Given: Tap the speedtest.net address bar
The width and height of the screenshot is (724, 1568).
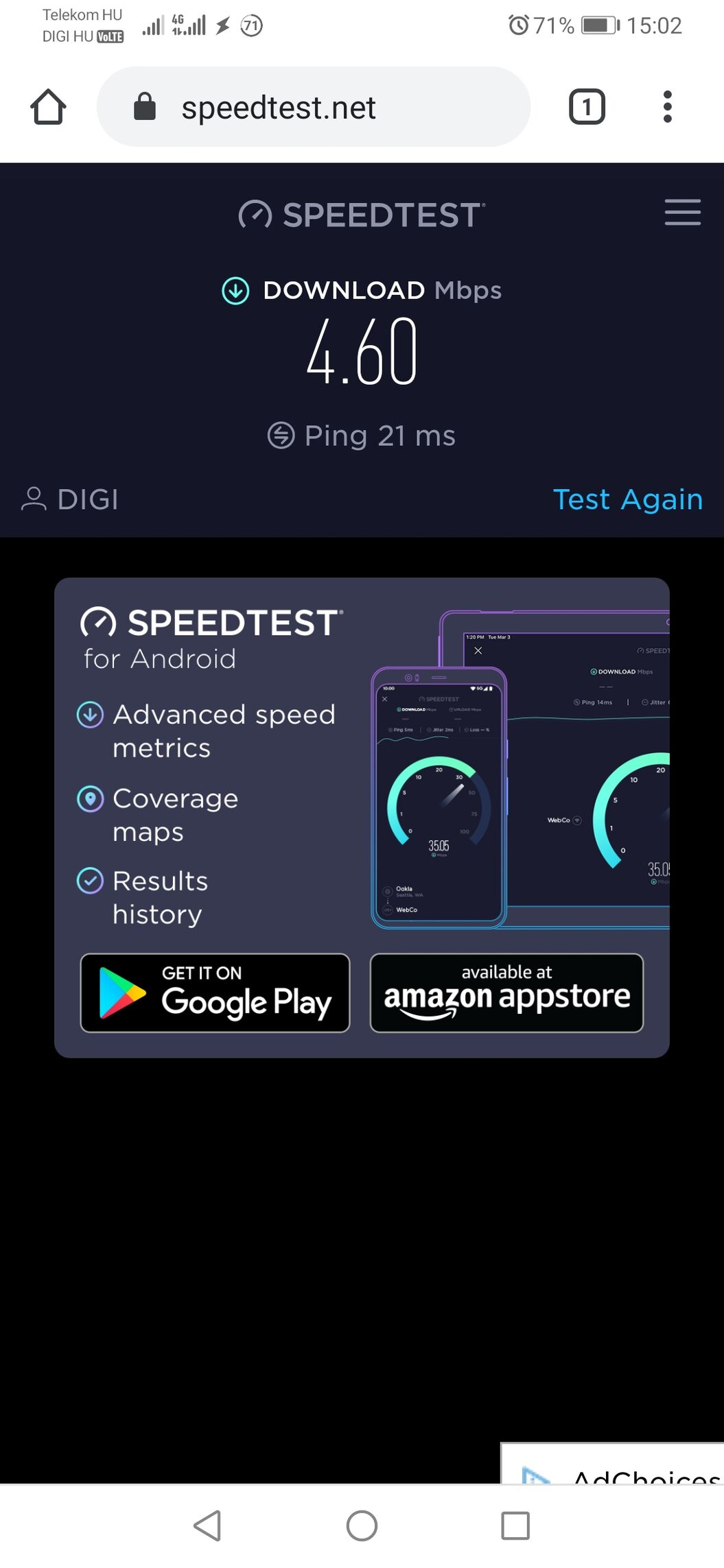Looking at the screenshot, I should pyautogui.click(x=314, y=107).
